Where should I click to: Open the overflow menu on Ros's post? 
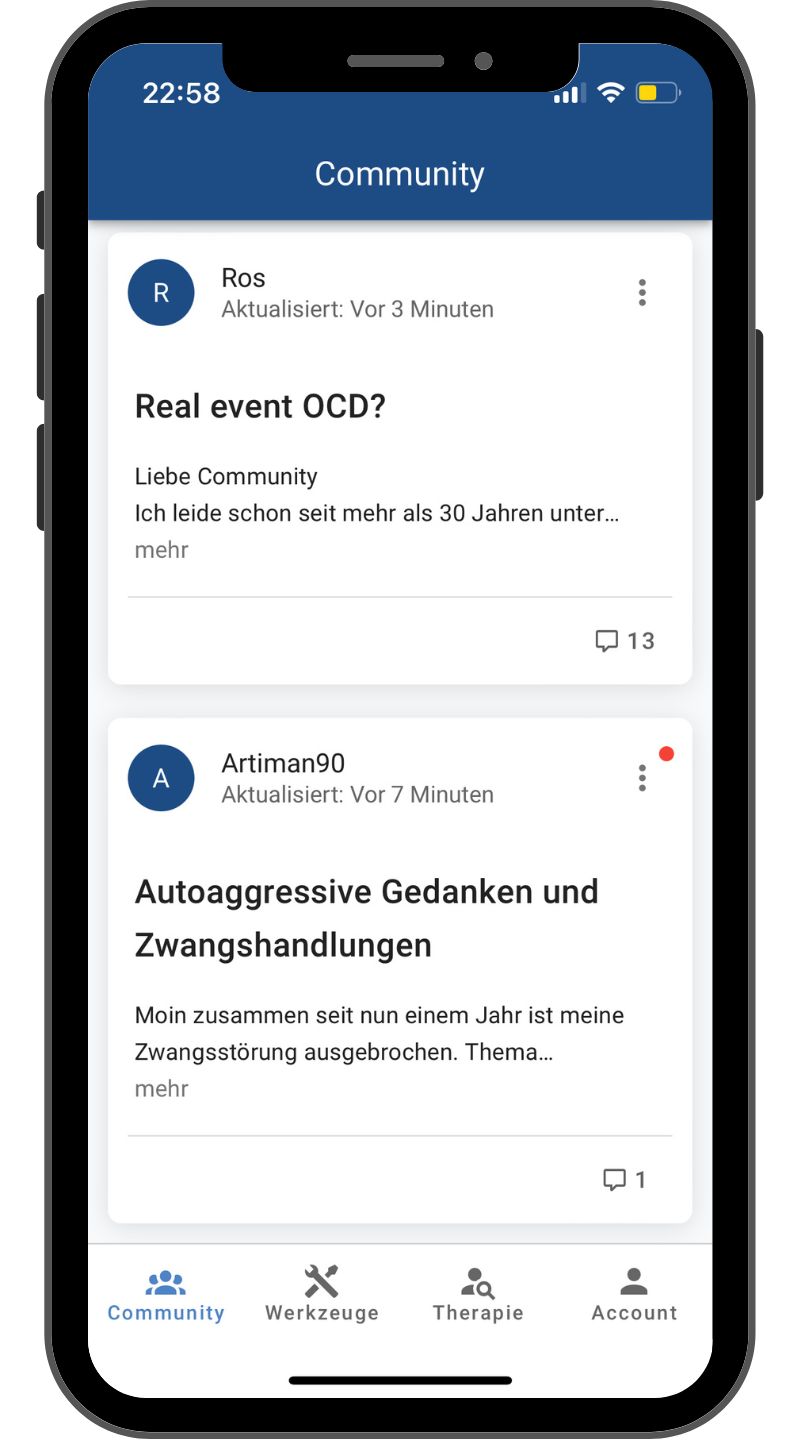click(x=642, y=293)
